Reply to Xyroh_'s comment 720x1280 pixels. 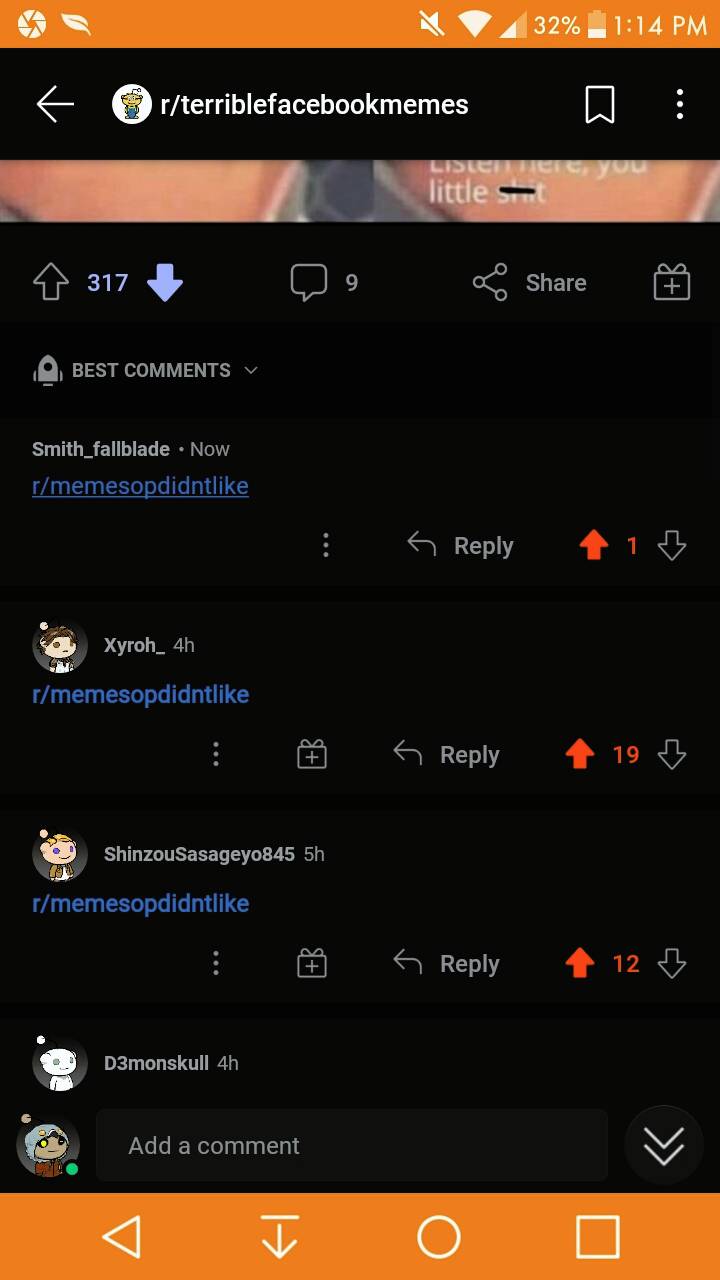pos(447,754)
